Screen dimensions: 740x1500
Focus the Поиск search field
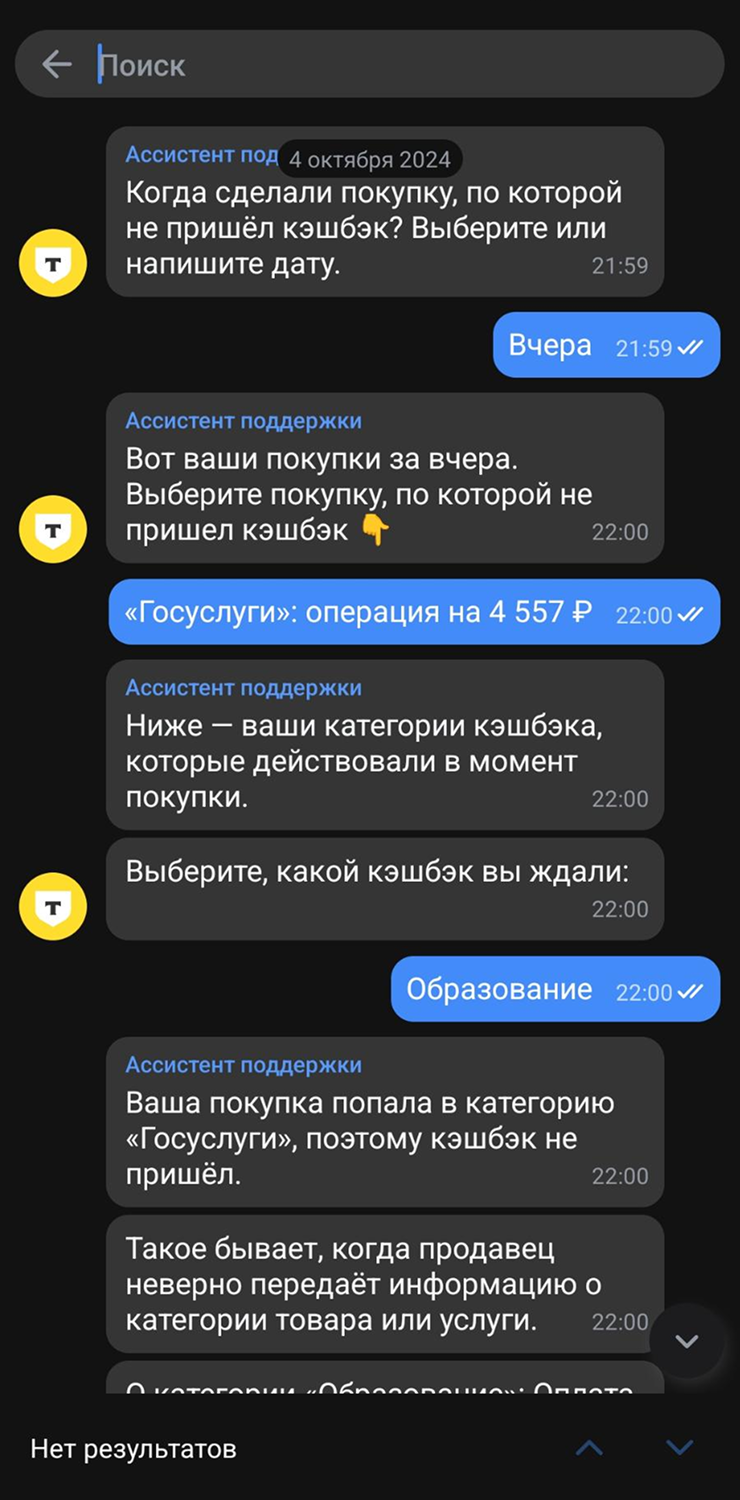pyautogui.click(x=400, y=65)
